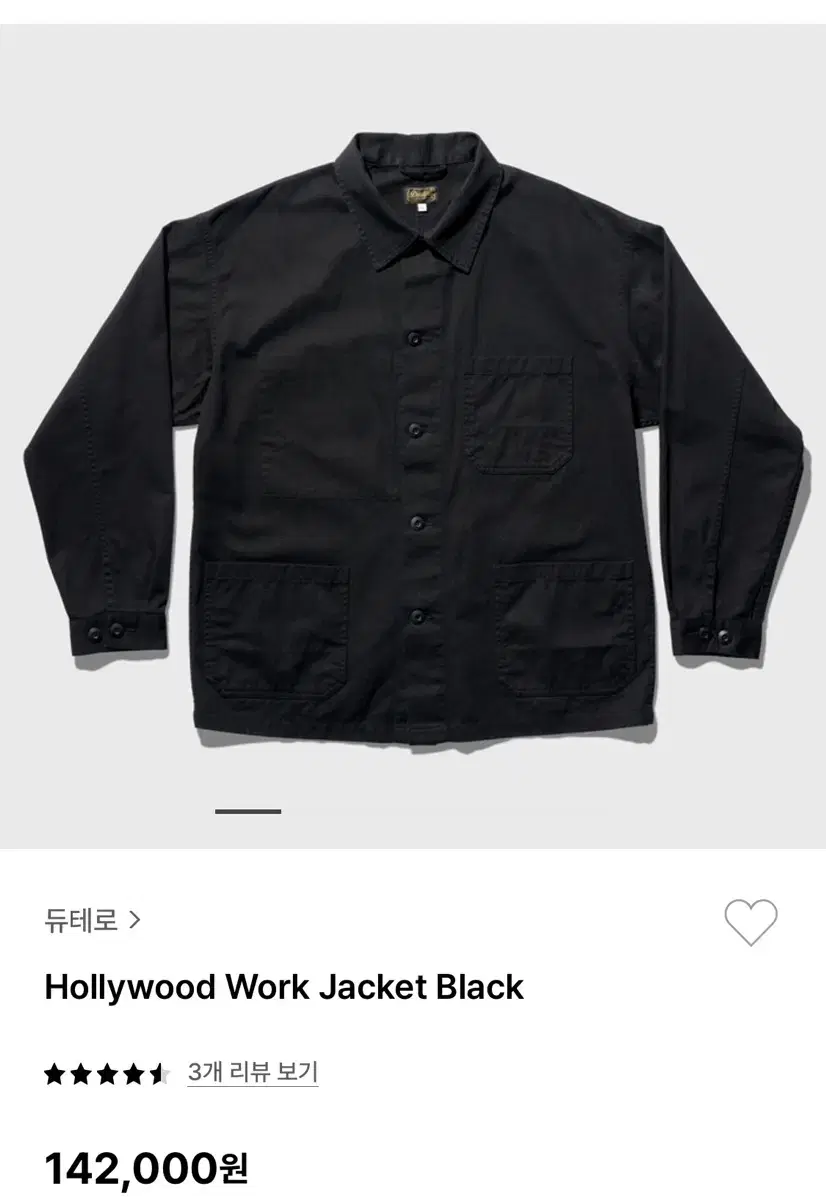View the 3개 리뷰 보기 reviews link
Viewport: 826px width, 1200px height.
click(252, 1073)
